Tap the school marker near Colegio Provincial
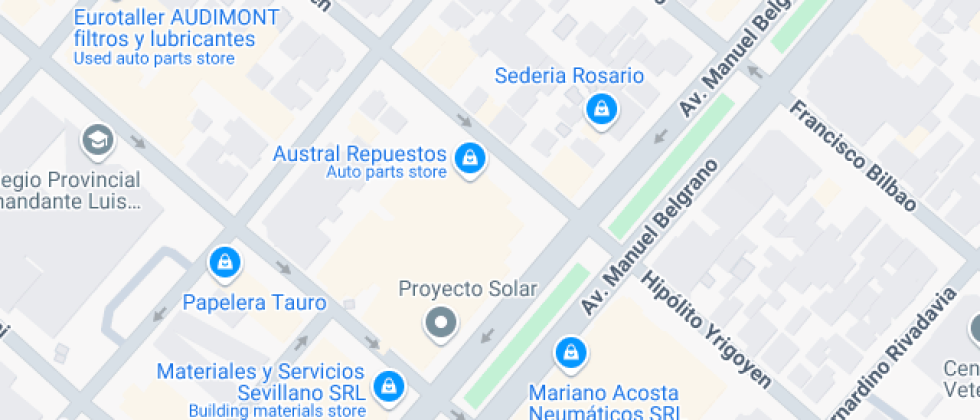This screenshot has height=420, width=980. (x=98, y=141)
